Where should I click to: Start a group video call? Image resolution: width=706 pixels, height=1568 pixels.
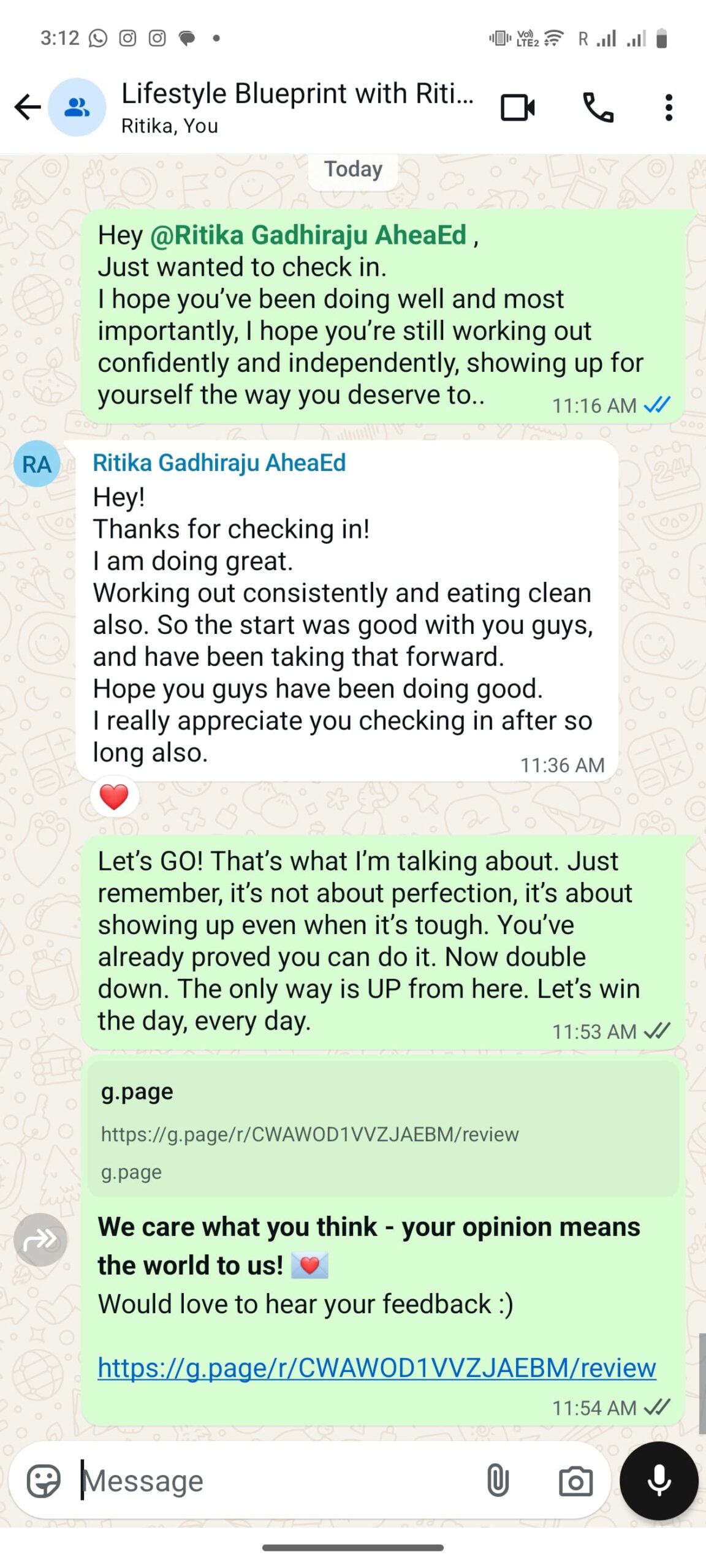pyautogui.click(x=518, y=107)
